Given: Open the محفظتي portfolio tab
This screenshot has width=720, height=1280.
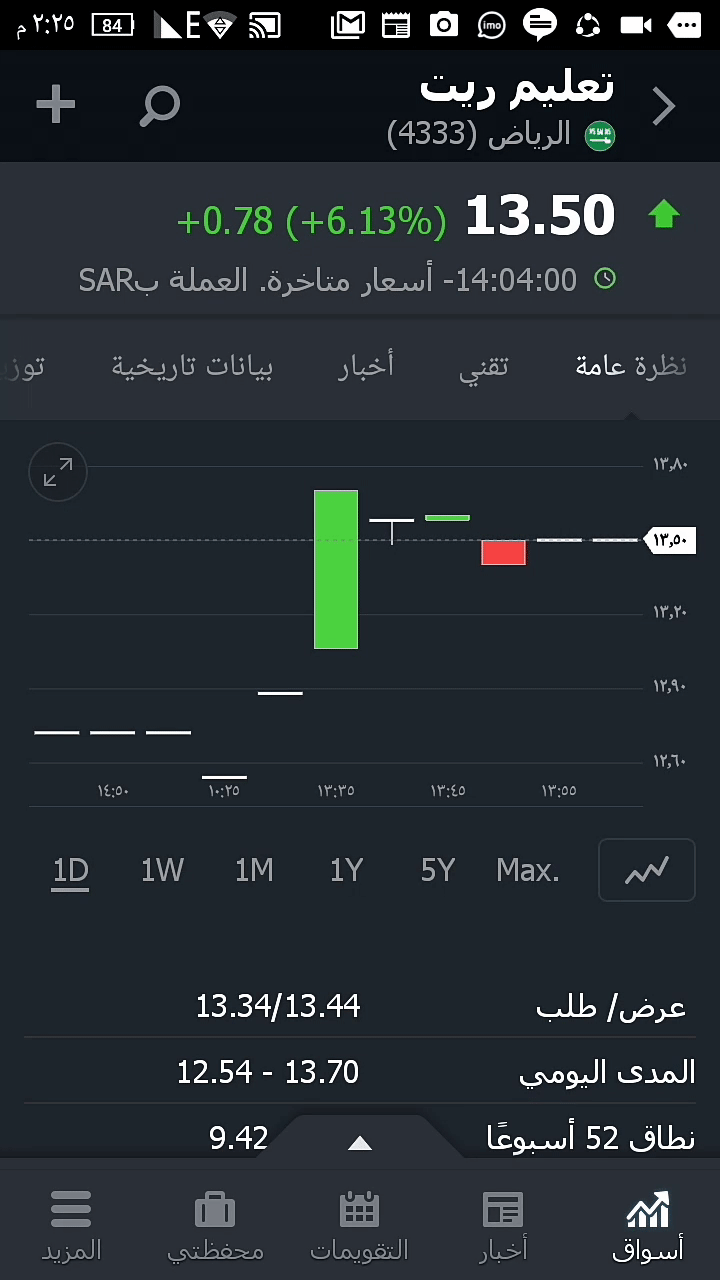Looking at the screenshot, I should tap(215, 1225).
